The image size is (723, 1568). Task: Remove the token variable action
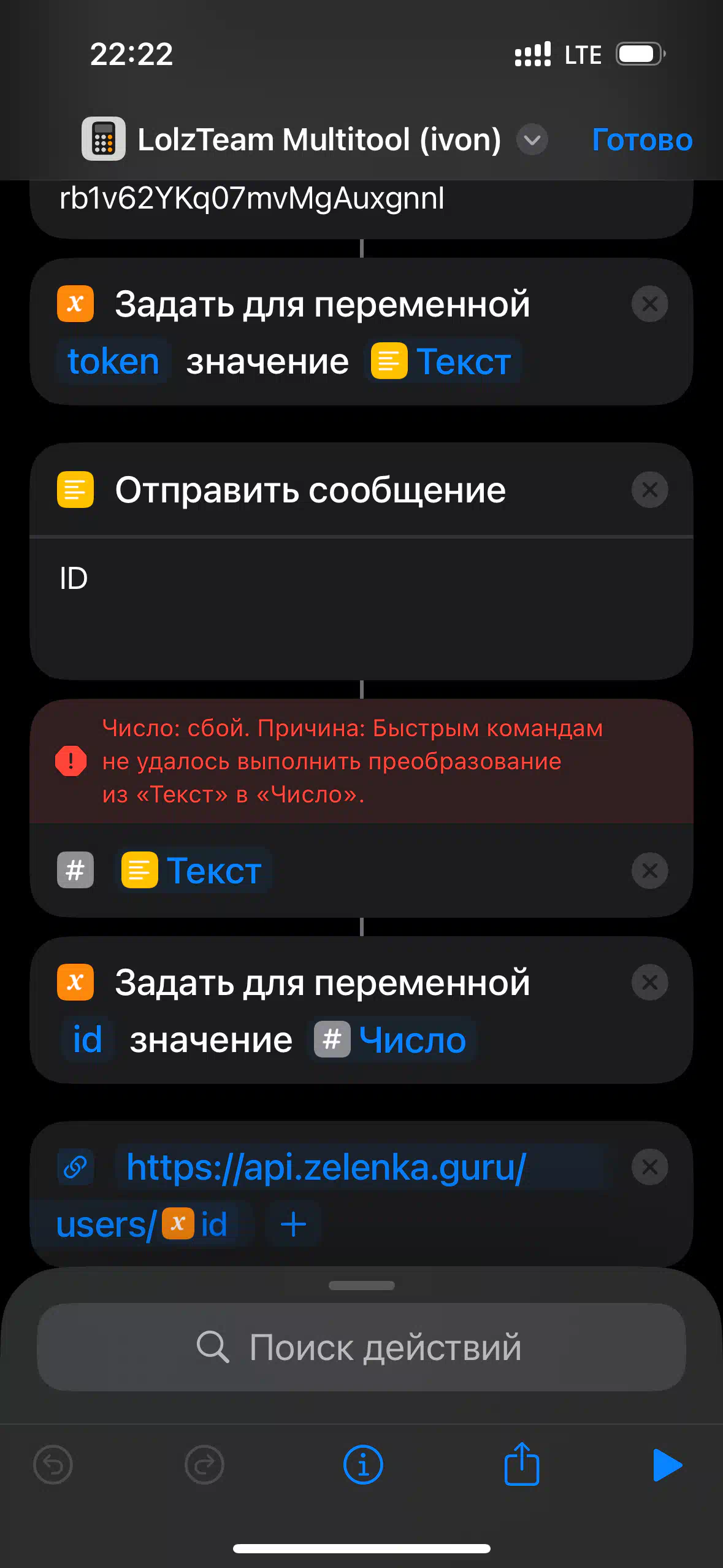(x=649, y=304)
